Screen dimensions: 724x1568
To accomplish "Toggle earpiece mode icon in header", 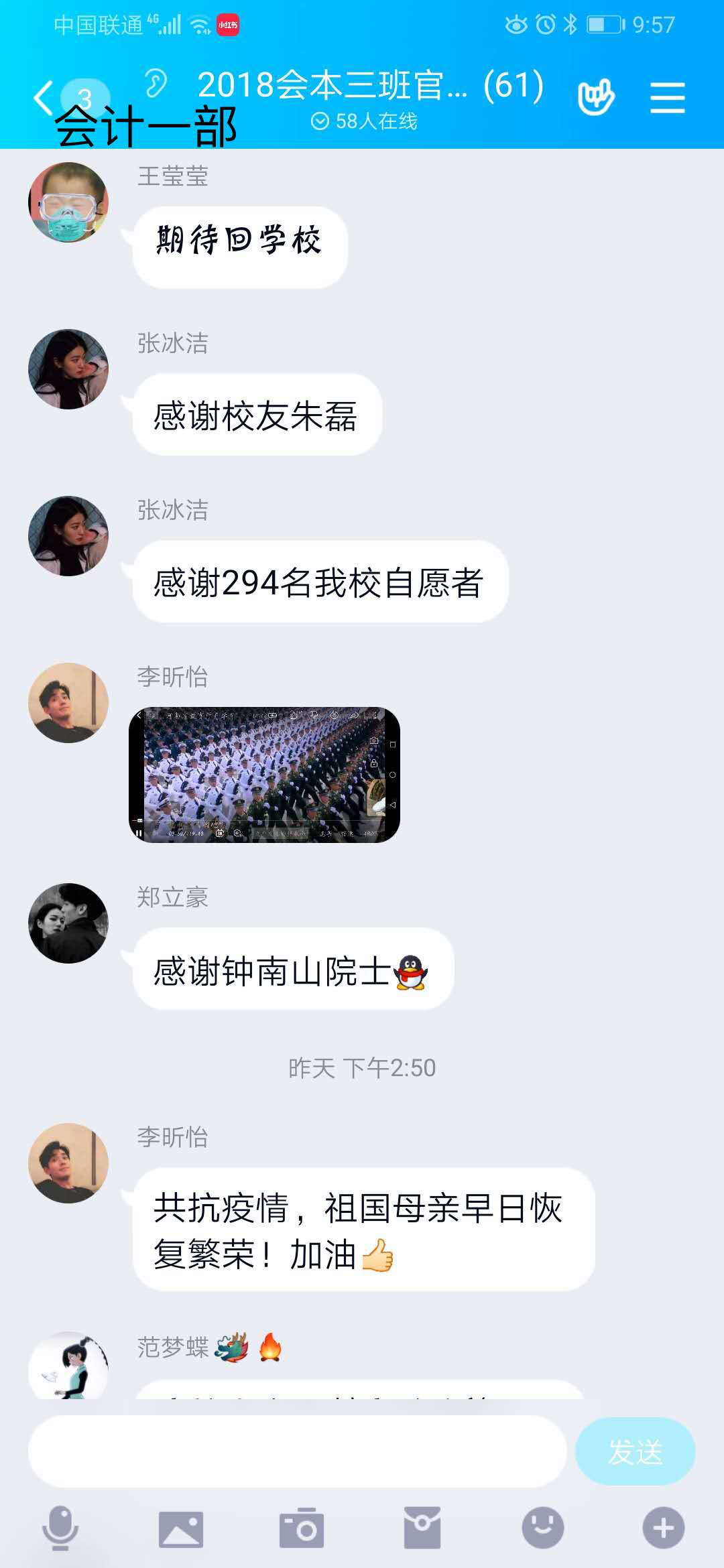I will click(x=156, y=84).
